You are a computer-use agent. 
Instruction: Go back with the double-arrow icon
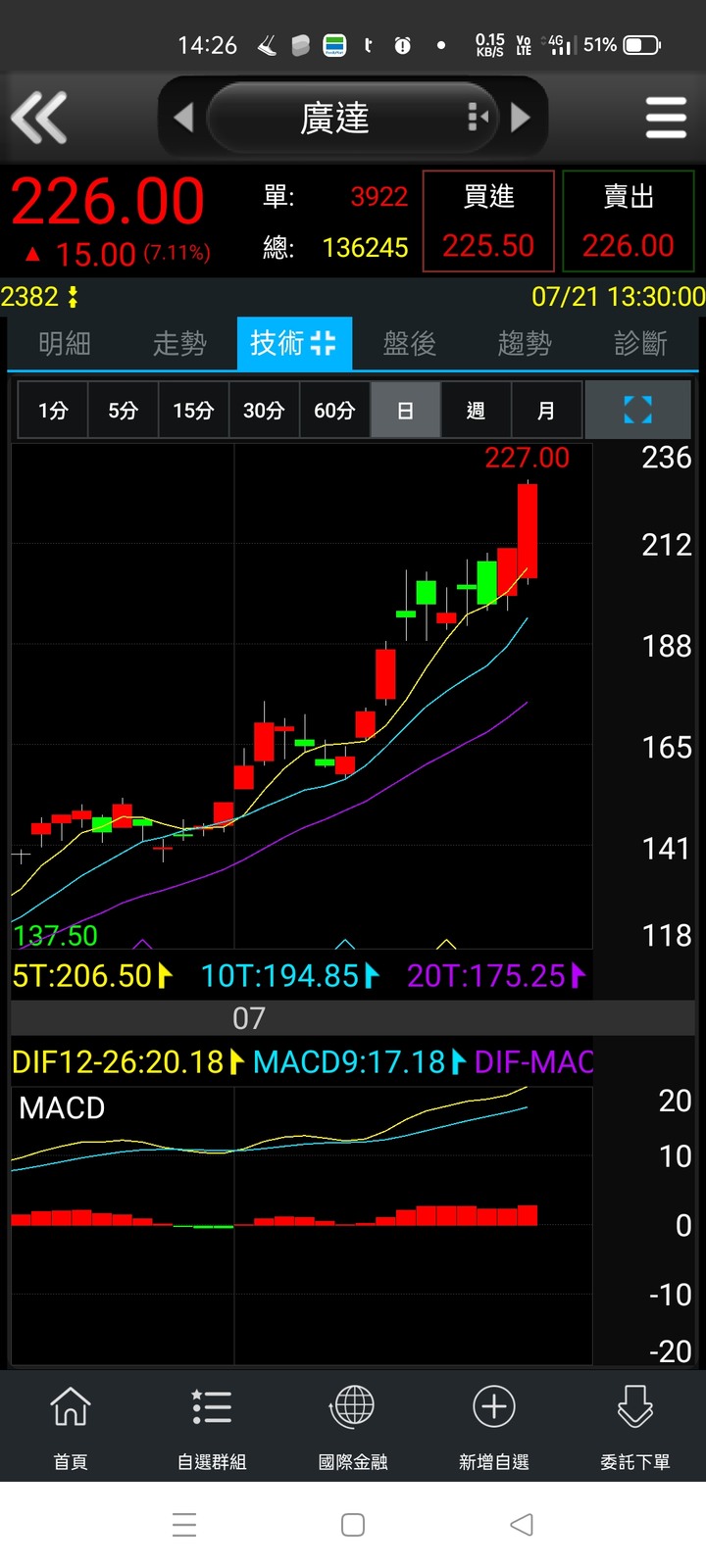[x=39, y=118]
